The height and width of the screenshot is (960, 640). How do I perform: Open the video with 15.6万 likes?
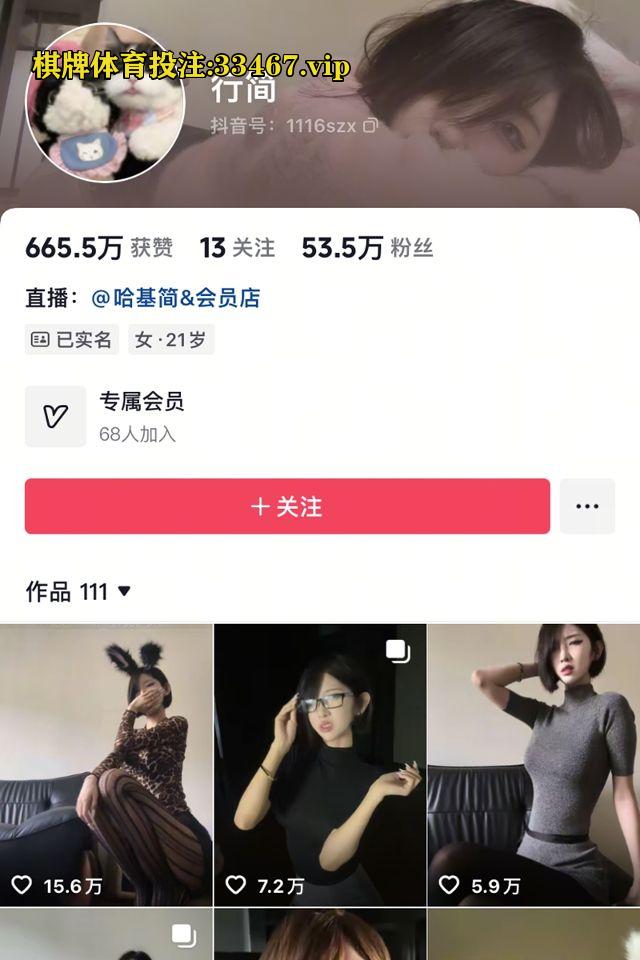click(106, 765)
